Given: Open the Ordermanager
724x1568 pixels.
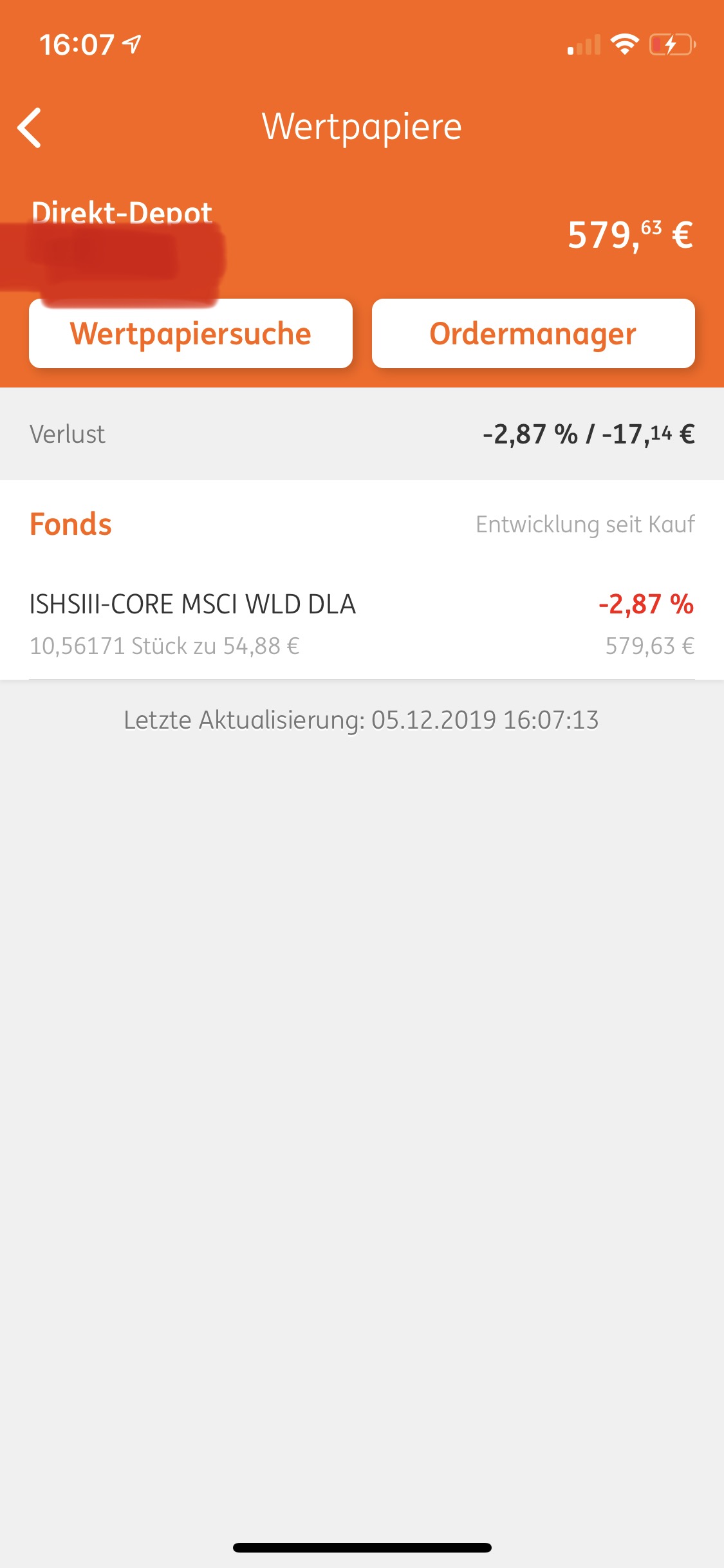Looking at the screenshot, I should click(x=533, y=333).
